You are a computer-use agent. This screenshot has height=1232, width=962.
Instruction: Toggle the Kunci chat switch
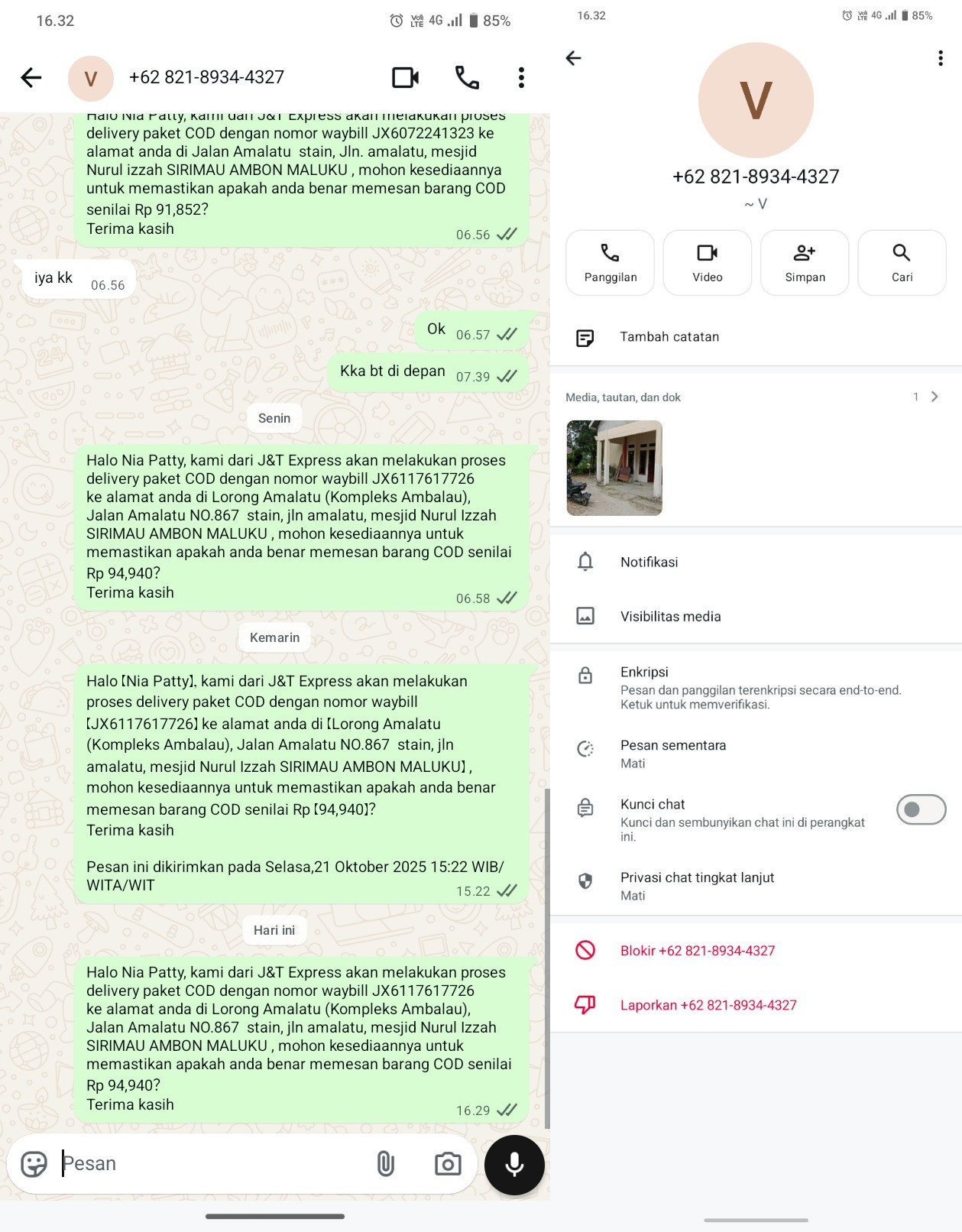(921, 809)
